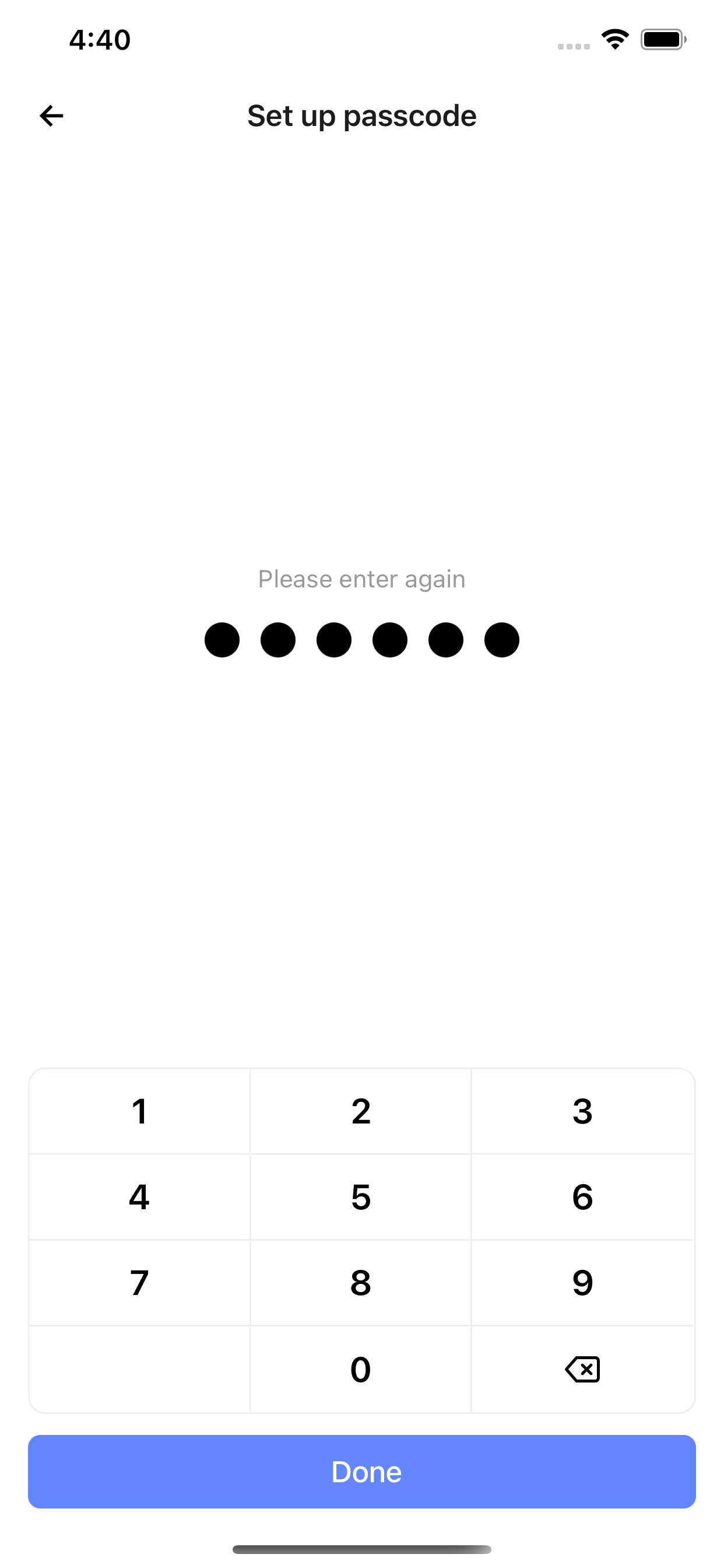Enter digit 5 on the keypad
Image resolution: width=724 pixels, height=1568 pixels.
click(361, 1198)
